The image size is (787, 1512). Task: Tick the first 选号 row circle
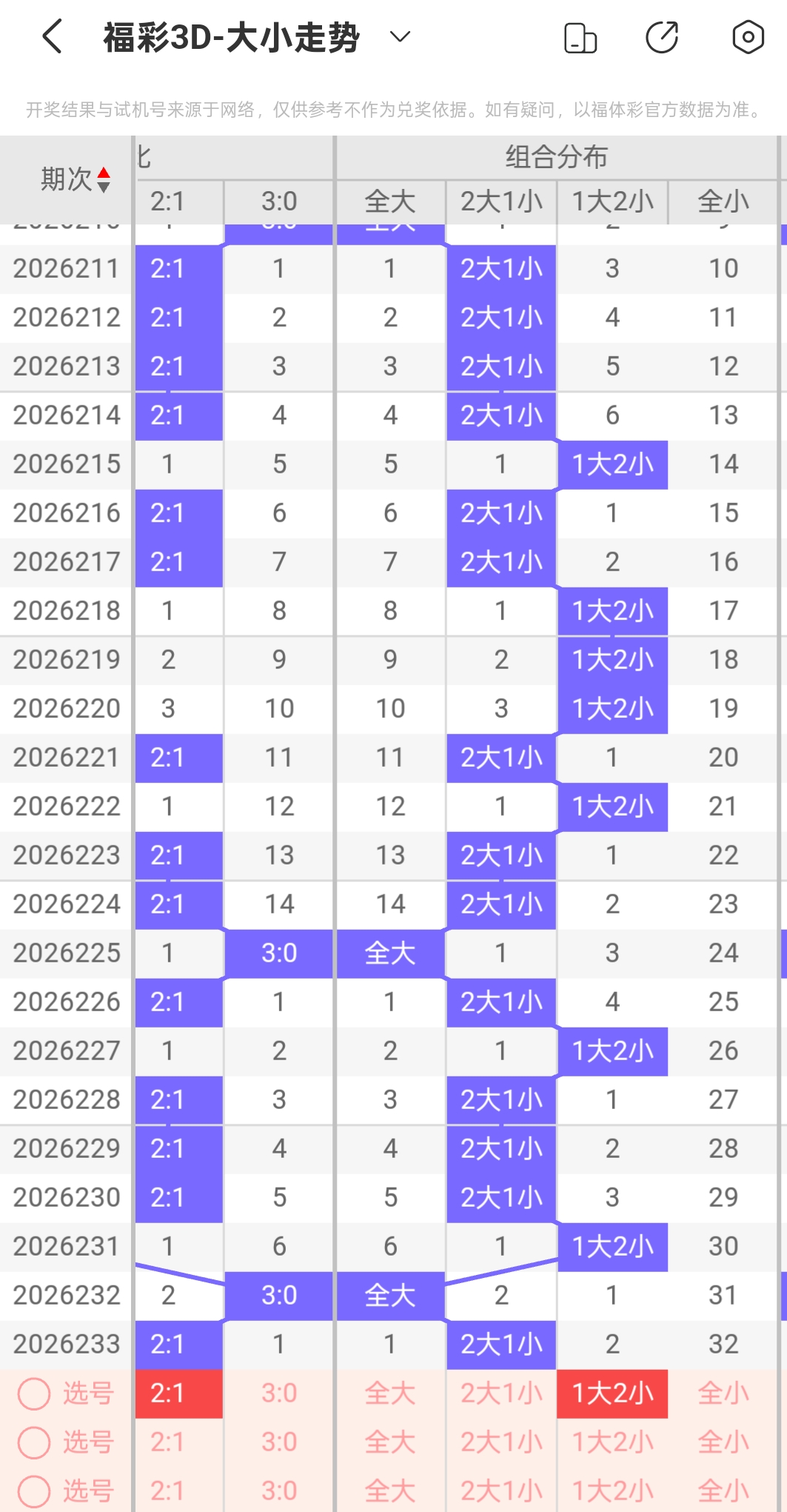pos(34,1393)
